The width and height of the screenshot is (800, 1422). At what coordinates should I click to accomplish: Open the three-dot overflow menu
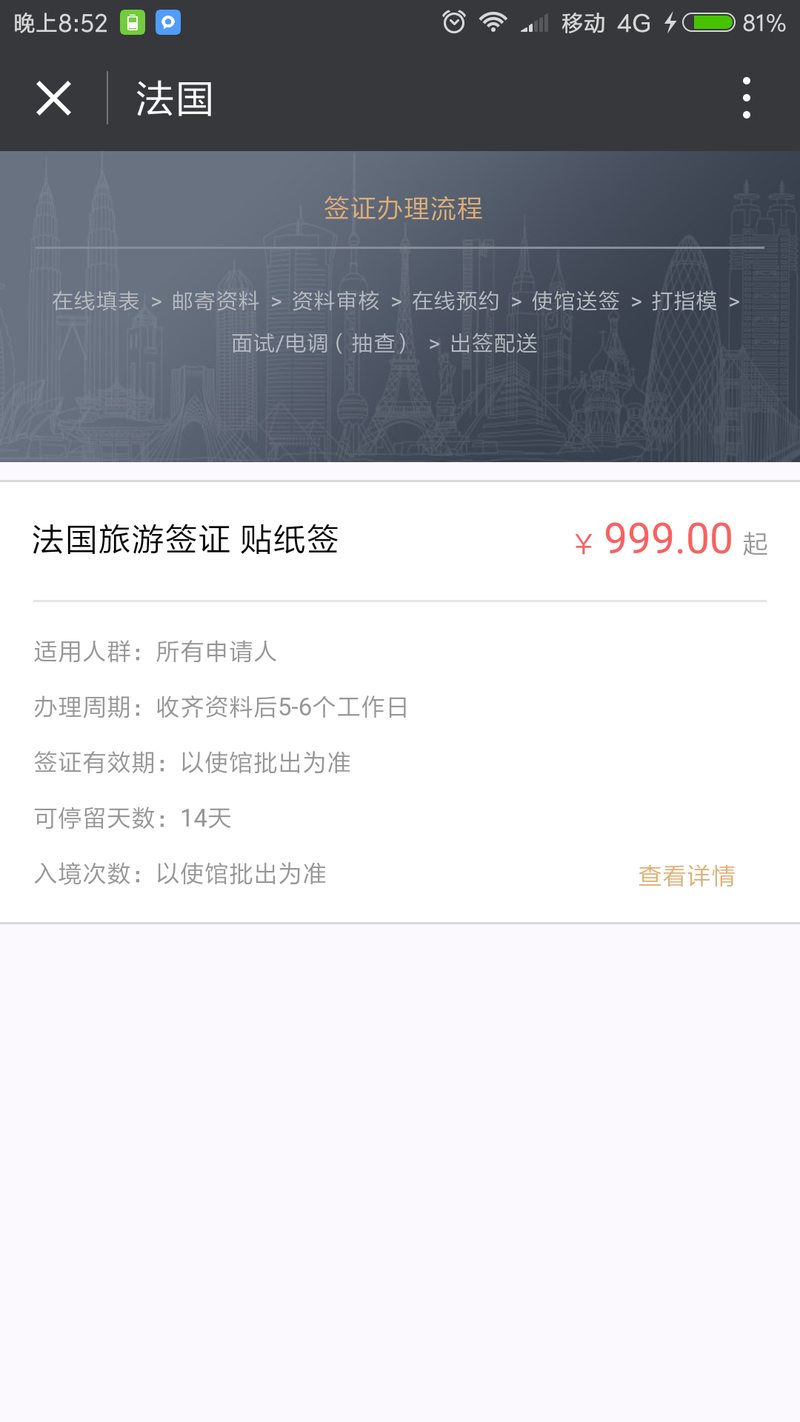coord(746,99)
